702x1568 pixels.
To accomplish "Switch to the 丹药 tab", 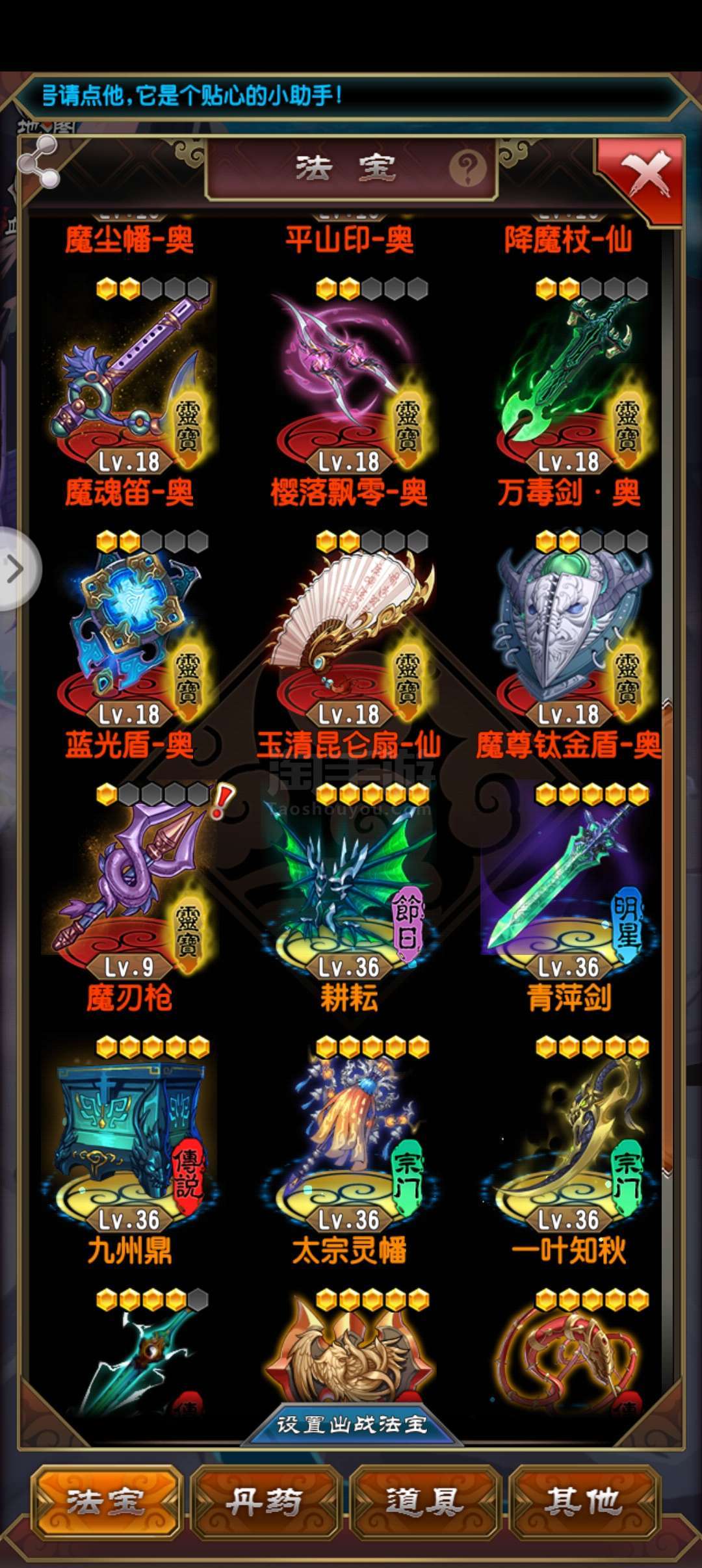I will point(264,1502).
